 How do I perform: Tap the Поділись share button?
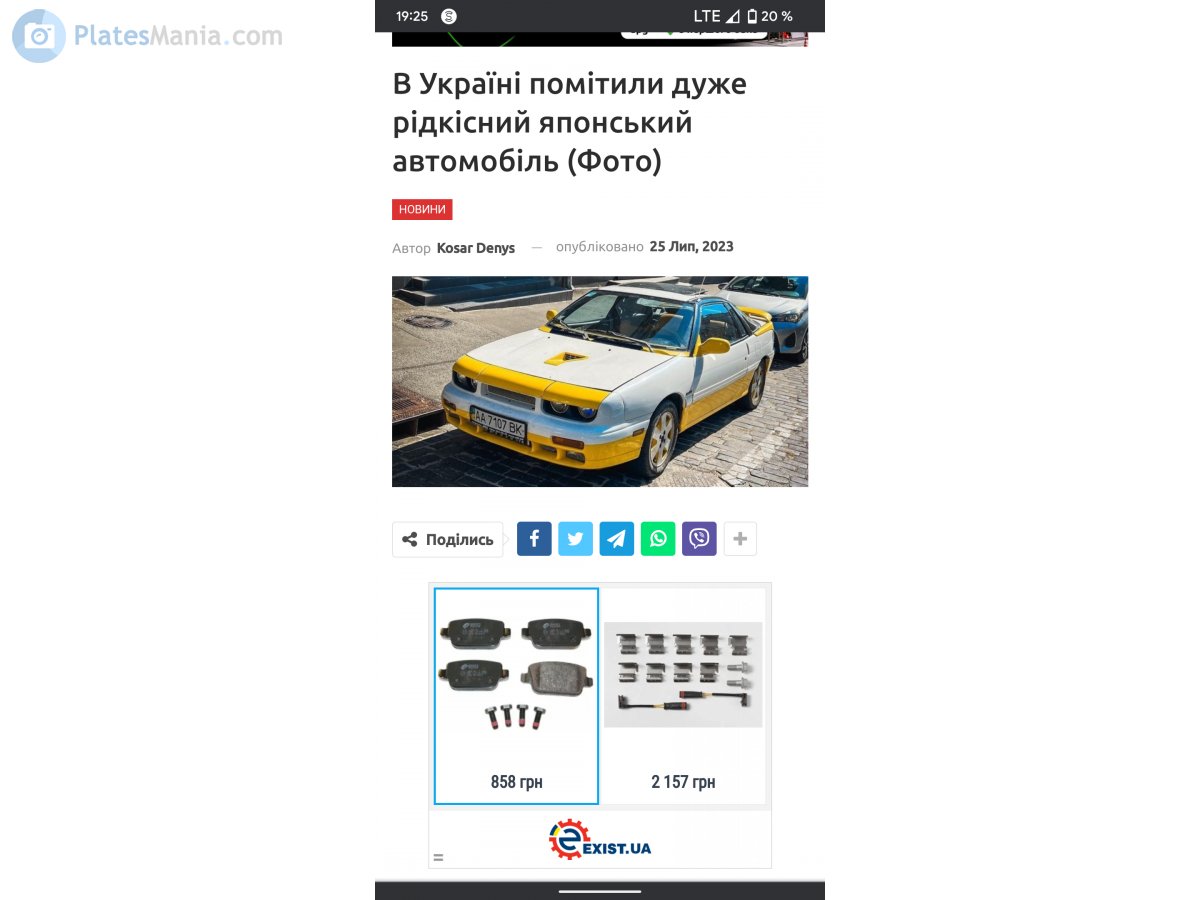(x=448, y=539)
